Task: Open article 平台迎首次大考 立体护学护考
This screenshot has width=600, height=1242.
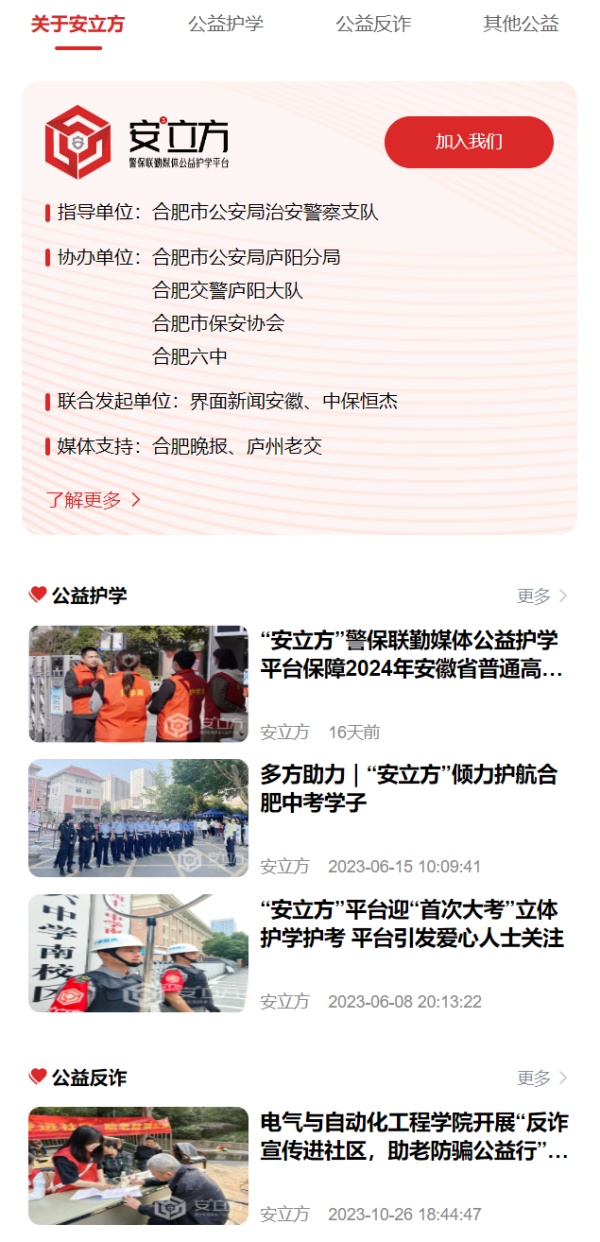Action: [410, 924]
